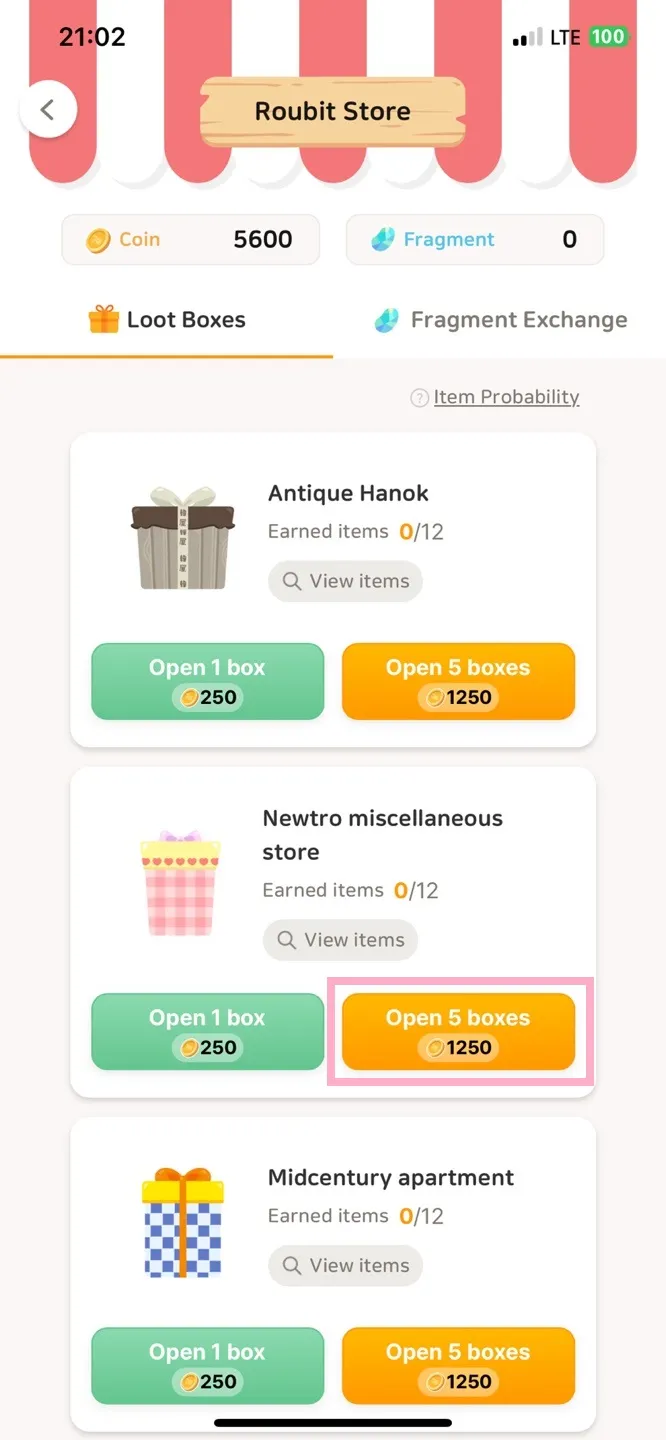Open 1 Newtro miscellaneous store box
The height and width of the screenshot is (1440, 666).
click(x=208, y=1031)
